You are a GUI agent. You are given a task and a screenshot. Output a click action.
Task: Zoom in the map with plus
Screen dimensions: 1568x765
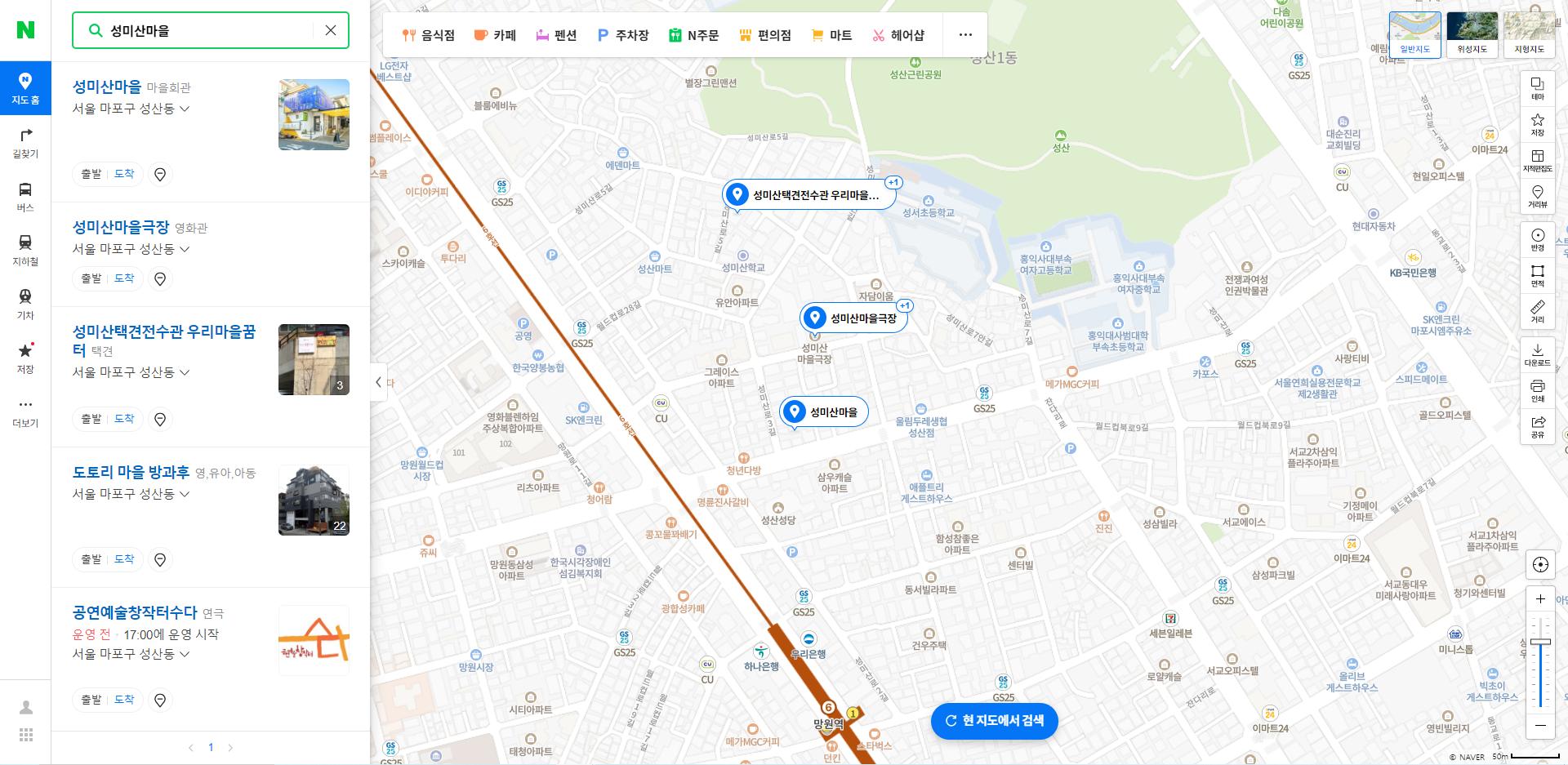(1540, 598)
